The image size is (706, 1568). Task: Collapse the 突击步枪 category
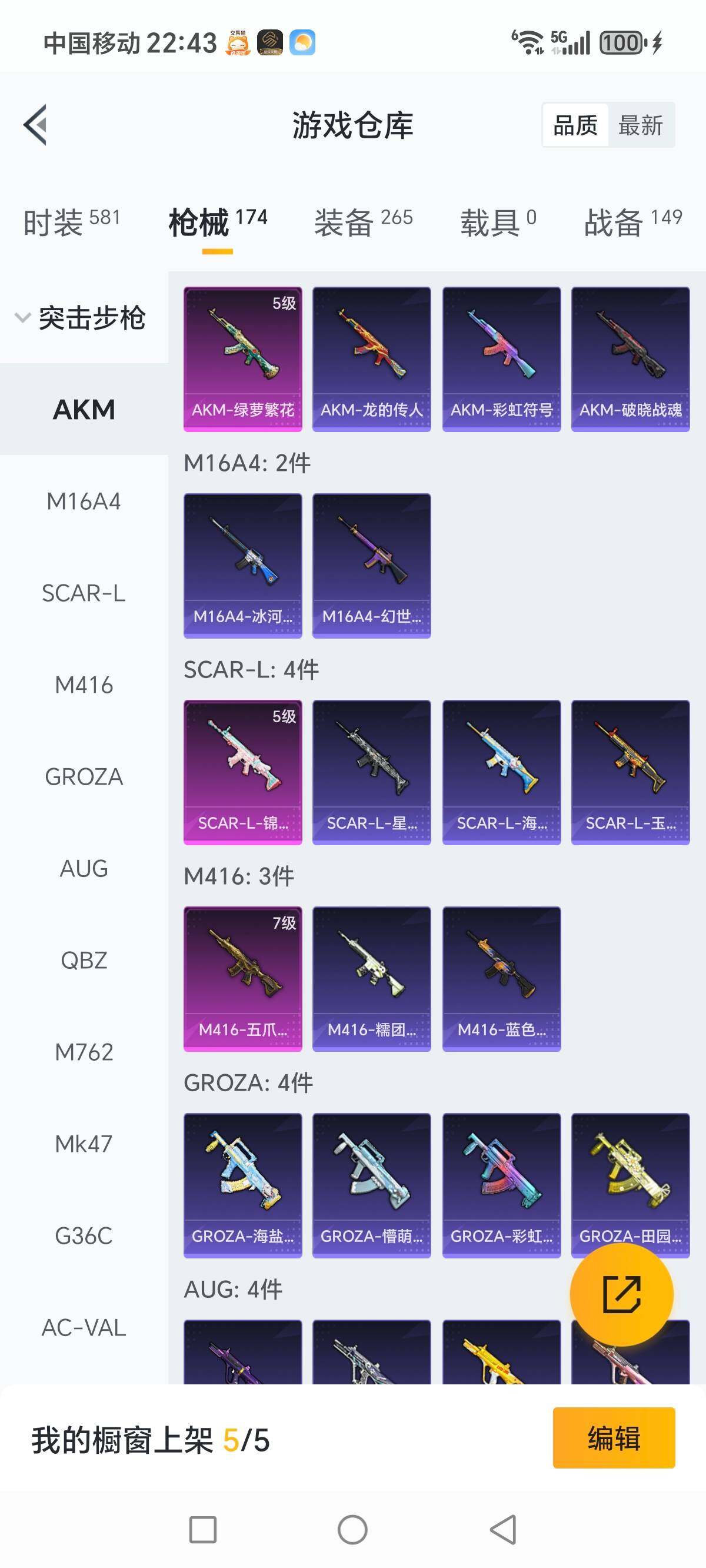click(x=82, y=318)
